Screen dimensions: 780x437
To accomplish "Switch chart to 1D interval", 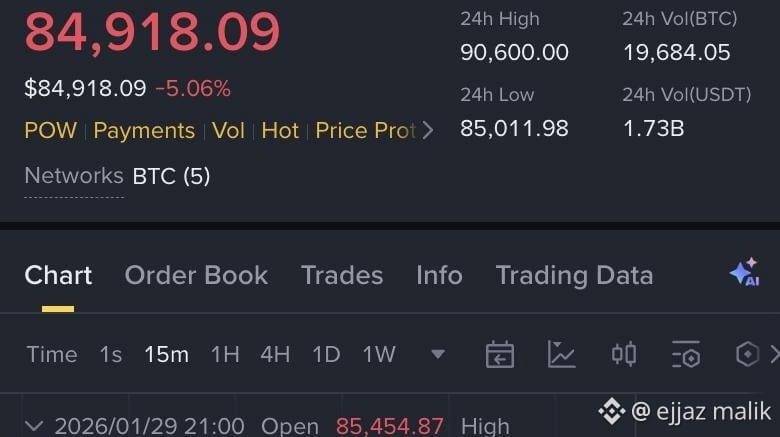I will tap(326, 354).
